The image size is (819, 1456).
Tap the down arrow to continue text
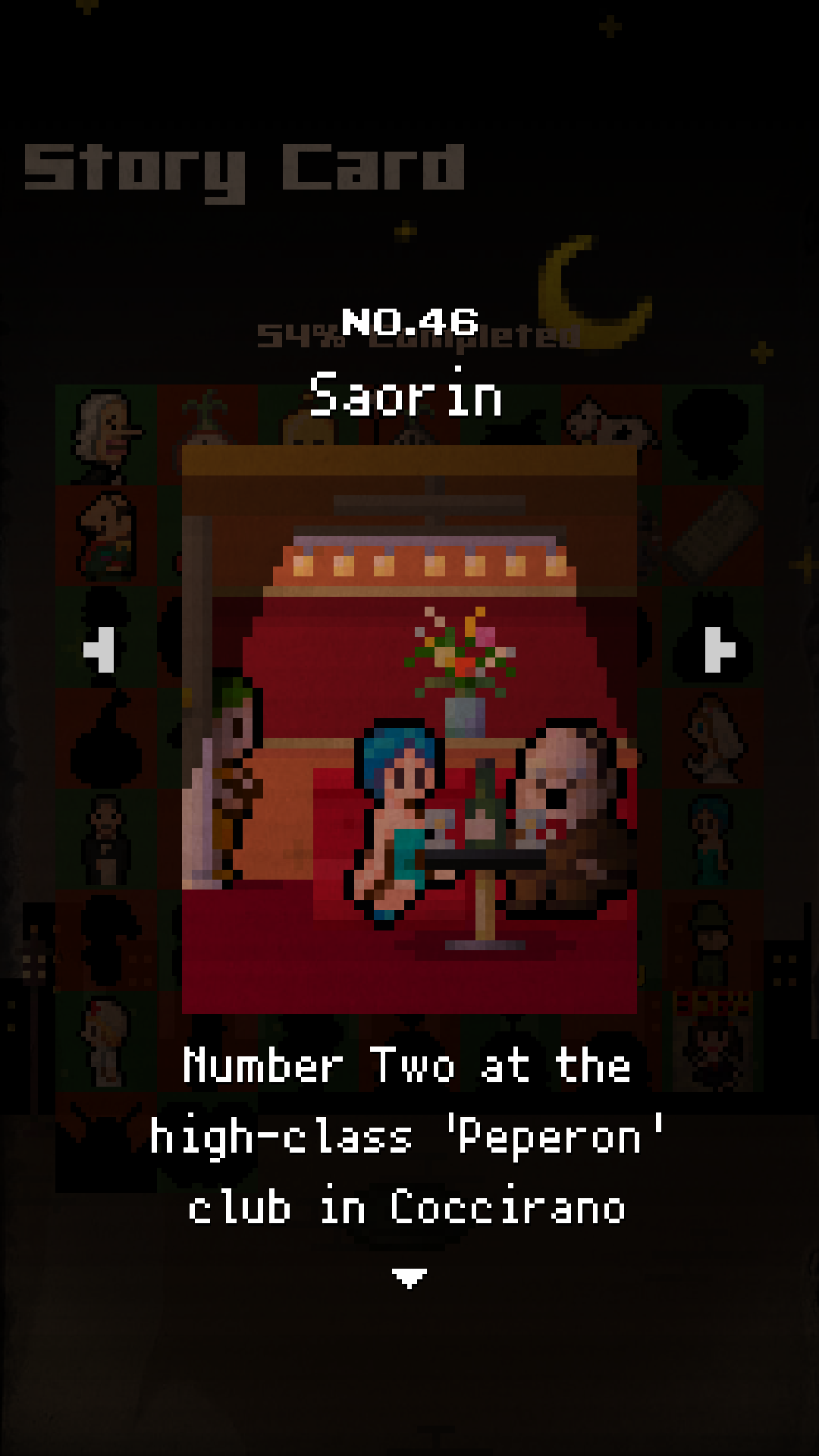pos(409,1278)
